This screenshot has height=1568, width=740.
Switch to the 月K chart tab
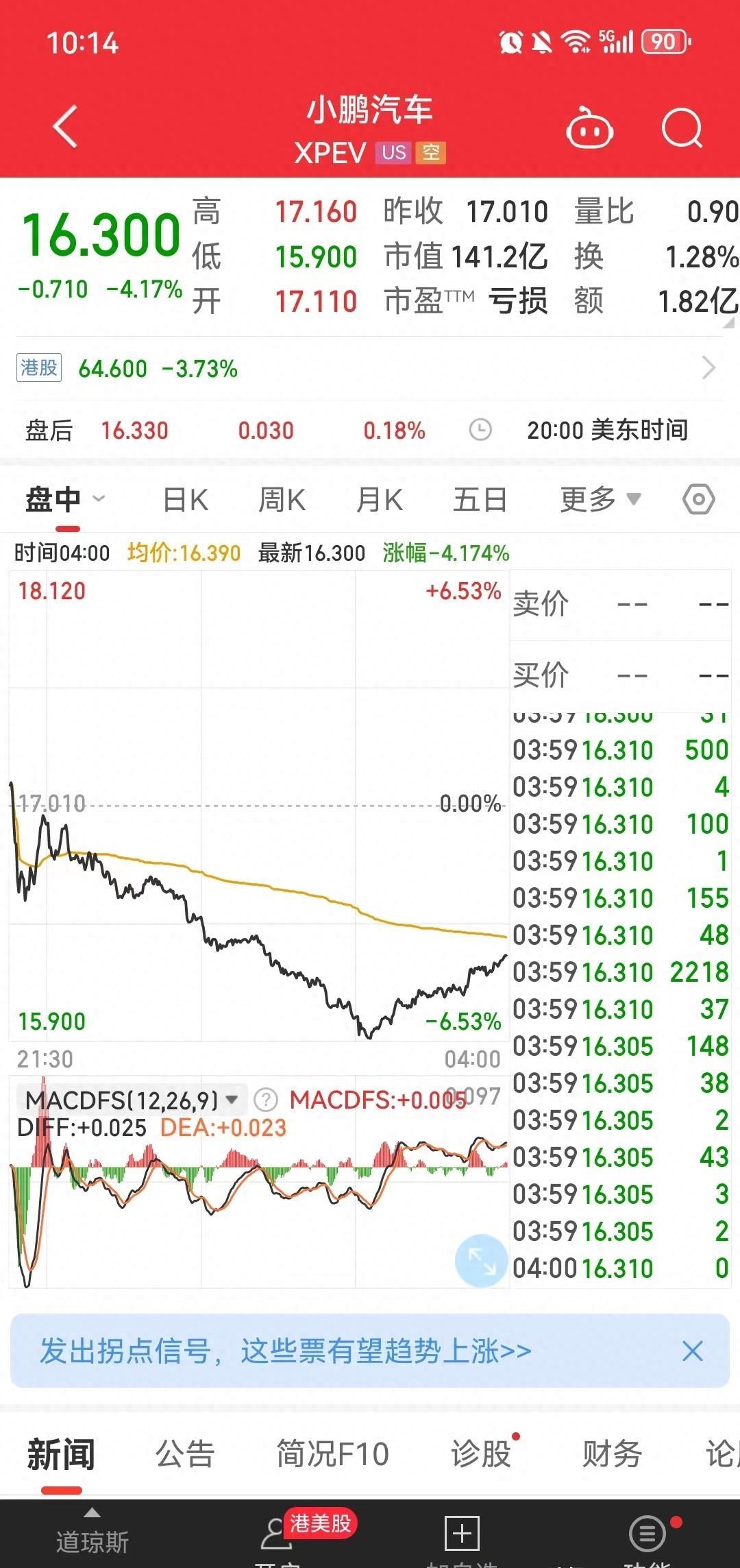coord(380,499)
